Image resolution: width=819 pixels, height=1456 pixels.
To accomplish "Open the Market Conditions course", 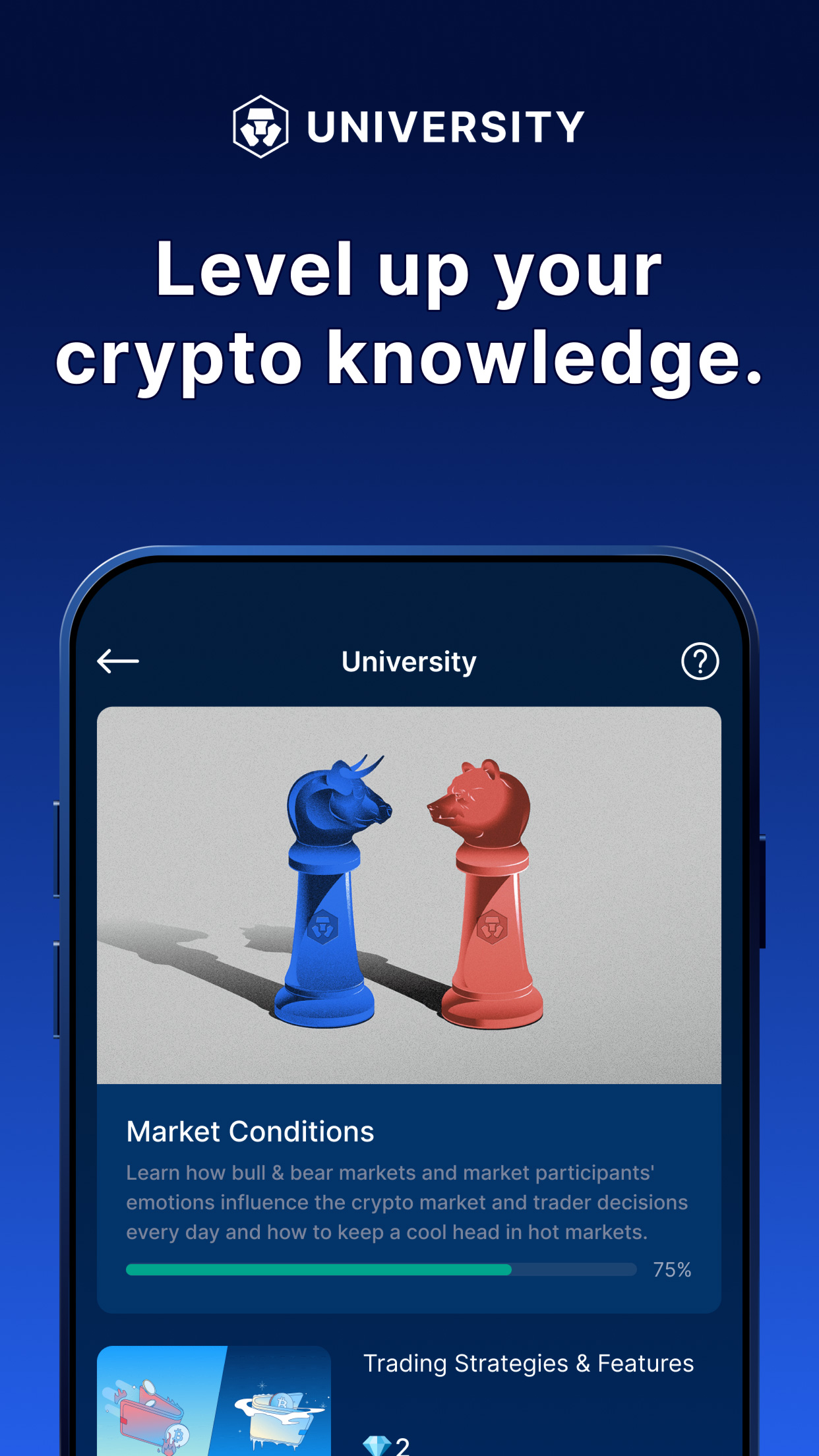I will [251, 1130].
